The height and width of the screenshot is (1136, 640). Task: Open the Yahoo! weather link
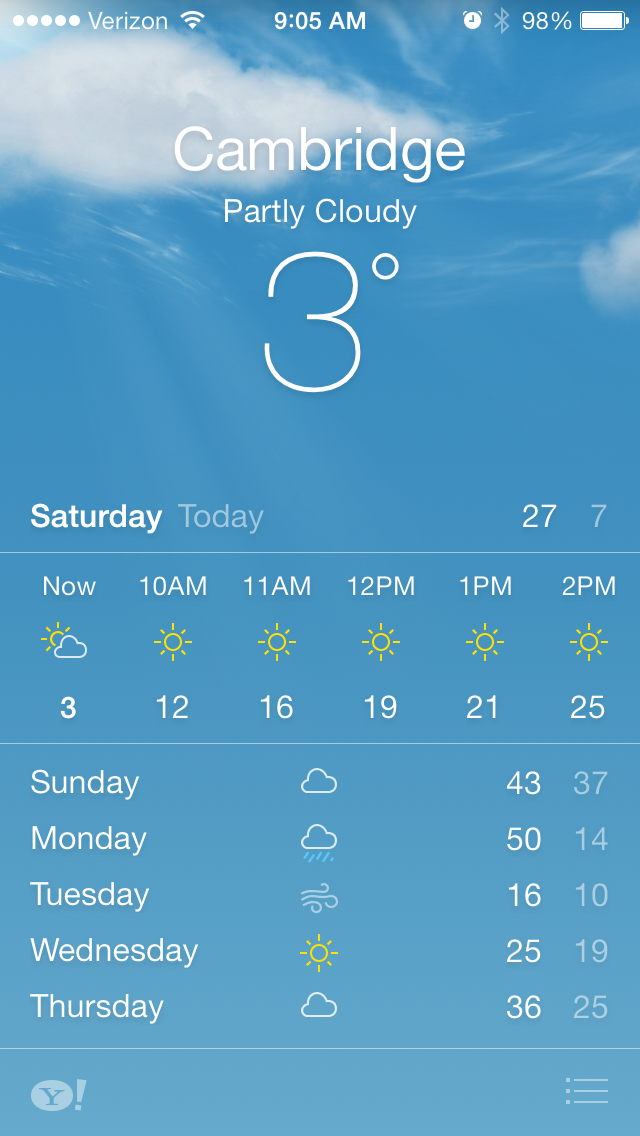click(x=58, y=1095)
